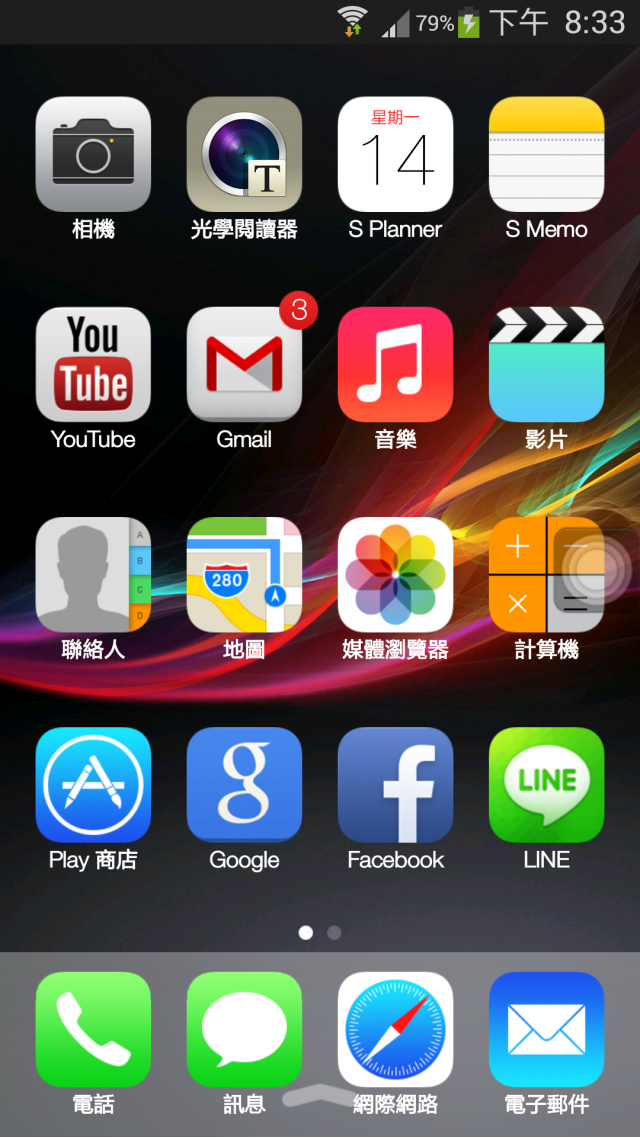Launch the Google app
Viewport: 640px width, 1138px height.
(244, 784)
